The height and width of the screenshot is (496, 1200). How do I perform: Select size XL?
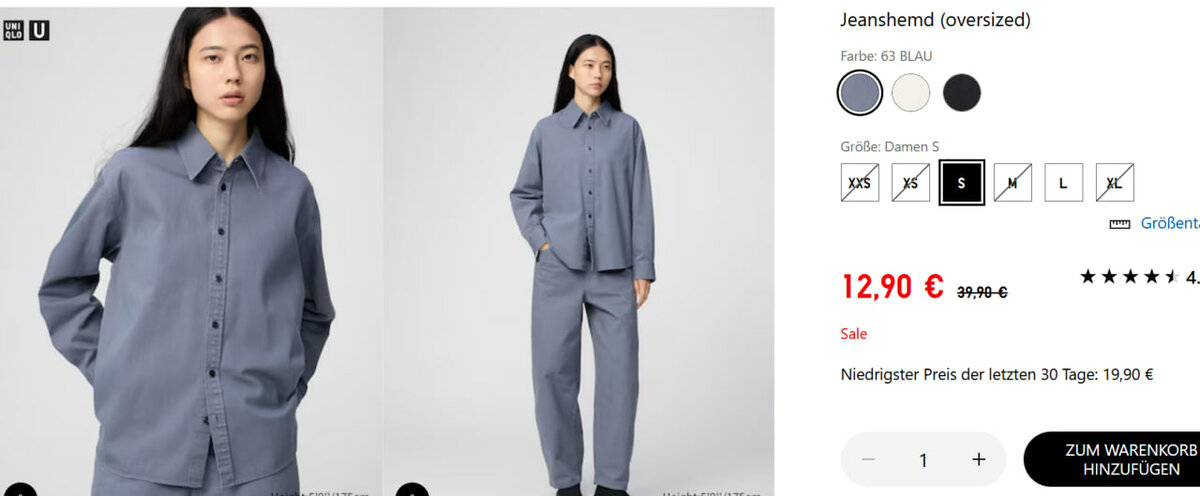tap(1115, 183)
